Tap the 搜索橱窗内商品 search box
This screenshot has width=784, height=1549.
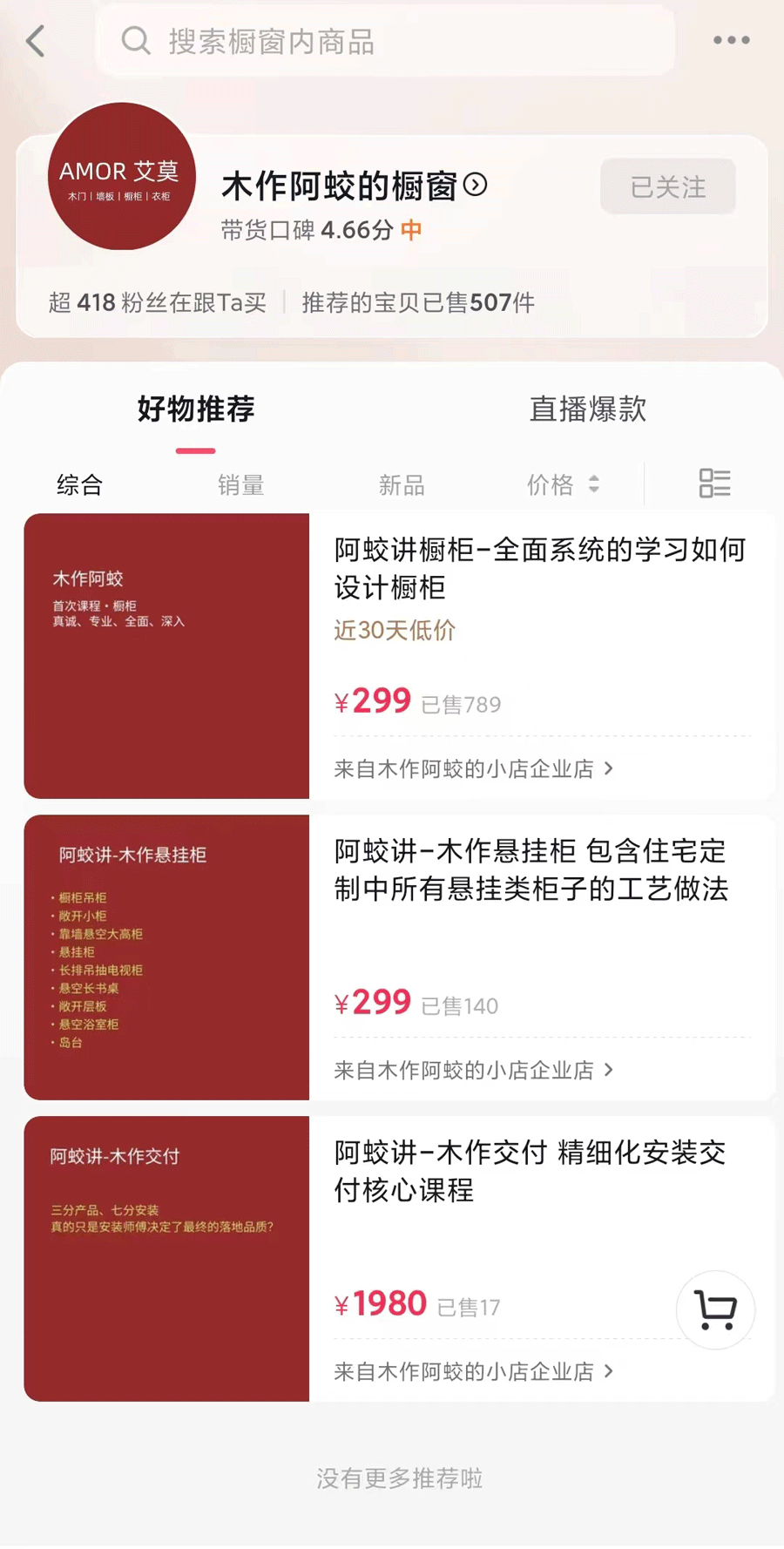[x=383, y=41]
